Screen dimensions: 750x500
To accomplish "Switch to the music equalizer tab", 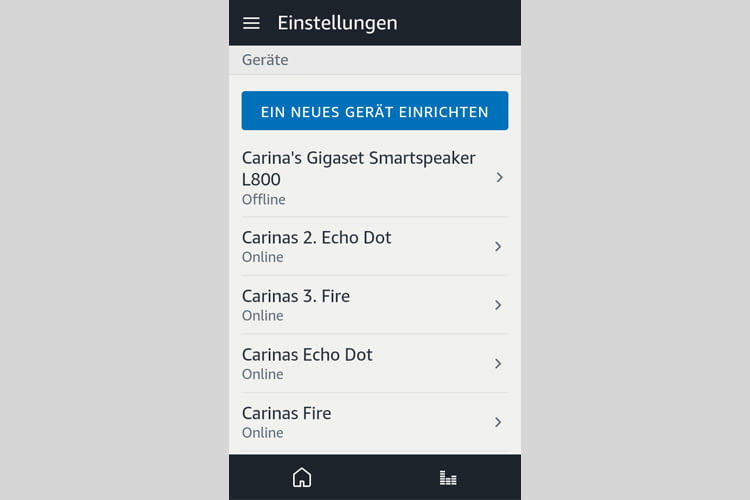I will [448, 478].
